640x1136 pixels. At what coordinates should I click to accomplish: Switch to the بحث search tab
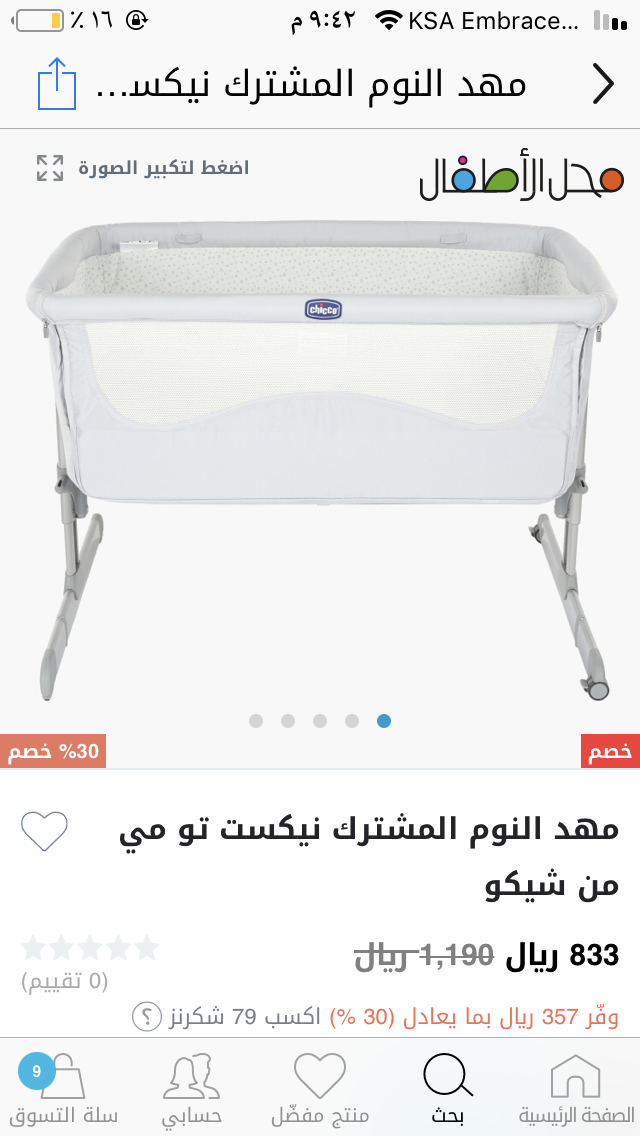point(447,1088)
